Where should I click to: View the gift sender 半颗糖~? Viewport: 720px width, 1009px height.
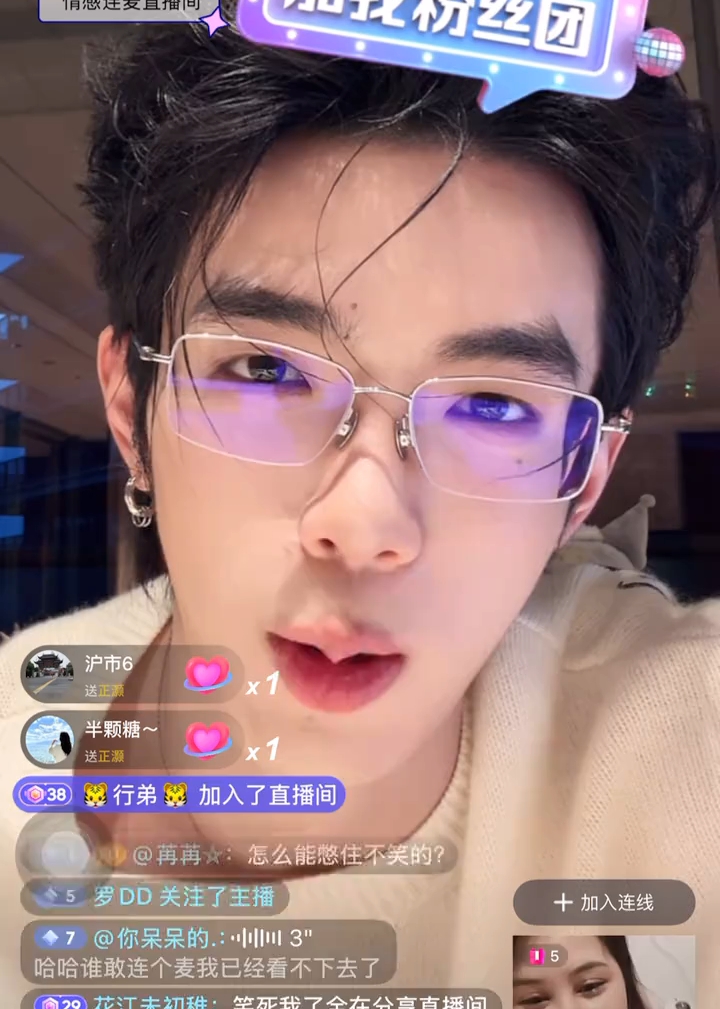coord(50,740)
